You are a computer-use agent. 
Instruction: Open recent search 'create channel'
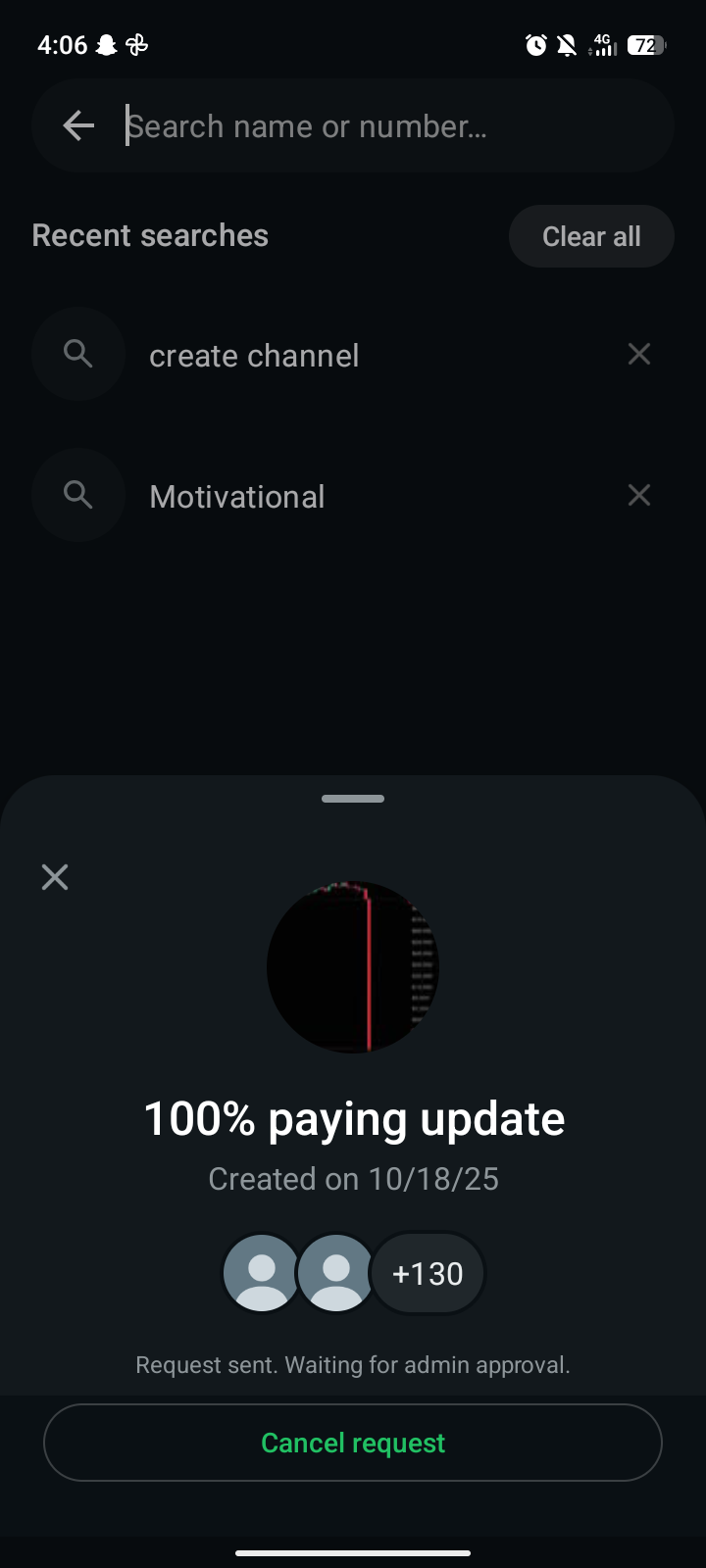pyautogui.click(x=254, y=355)
